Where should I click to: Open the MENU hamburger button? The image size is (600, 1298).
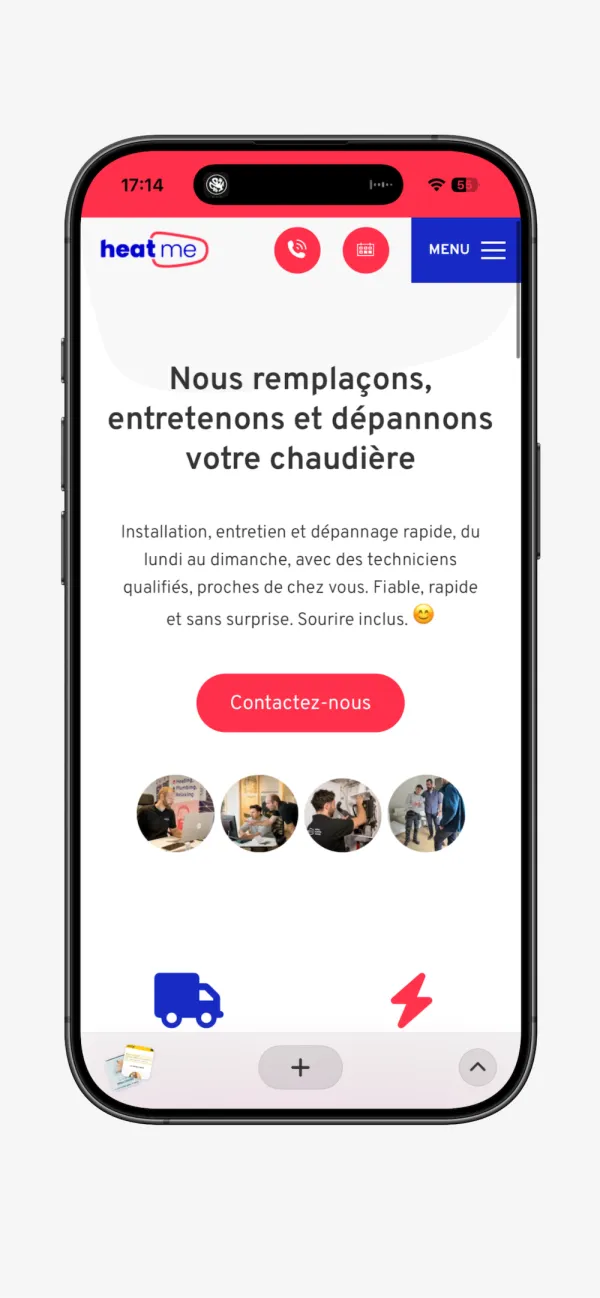[x=466, y=250]
